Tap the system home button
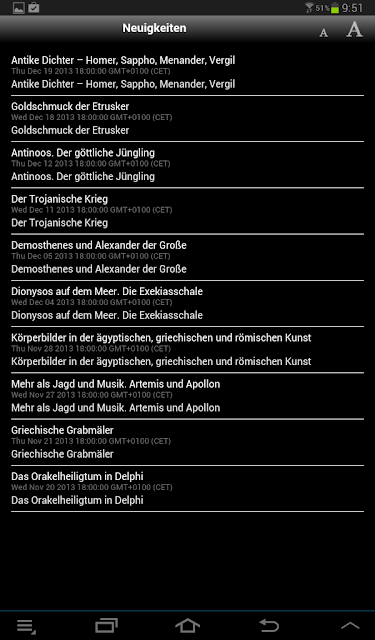 coord(187,625)
